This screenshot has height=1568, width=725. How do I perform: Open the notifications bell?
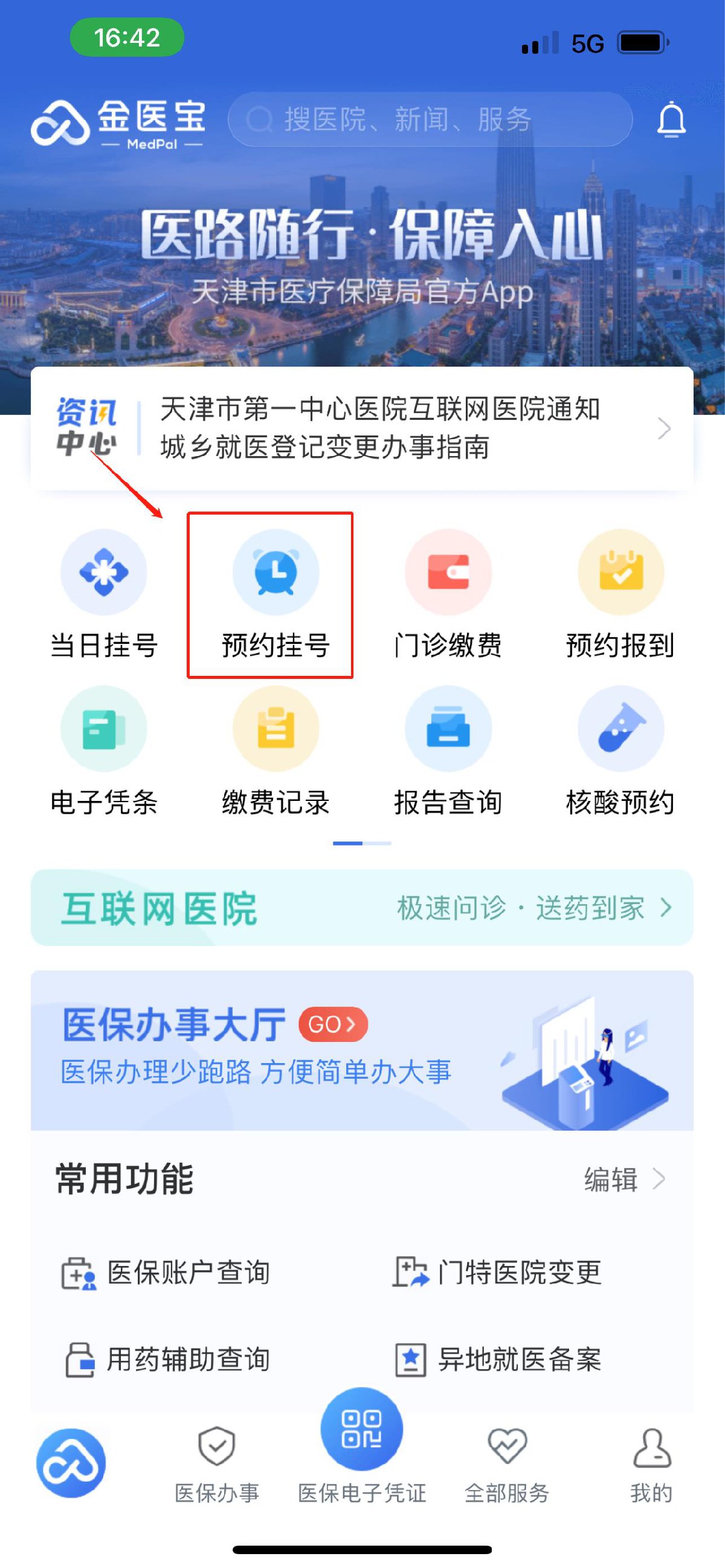tap(671, 120)
